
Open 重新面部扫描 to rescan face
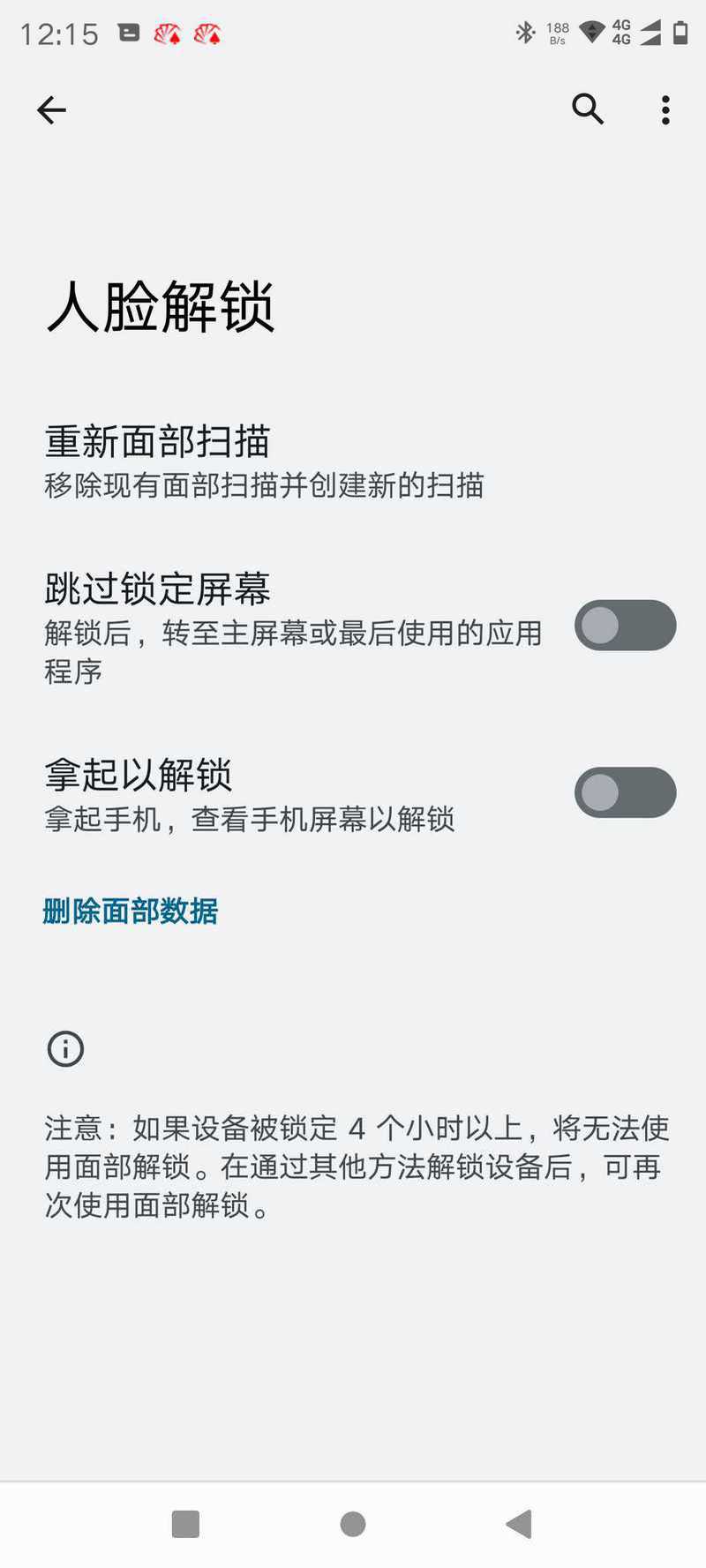(x=353, y=461)
